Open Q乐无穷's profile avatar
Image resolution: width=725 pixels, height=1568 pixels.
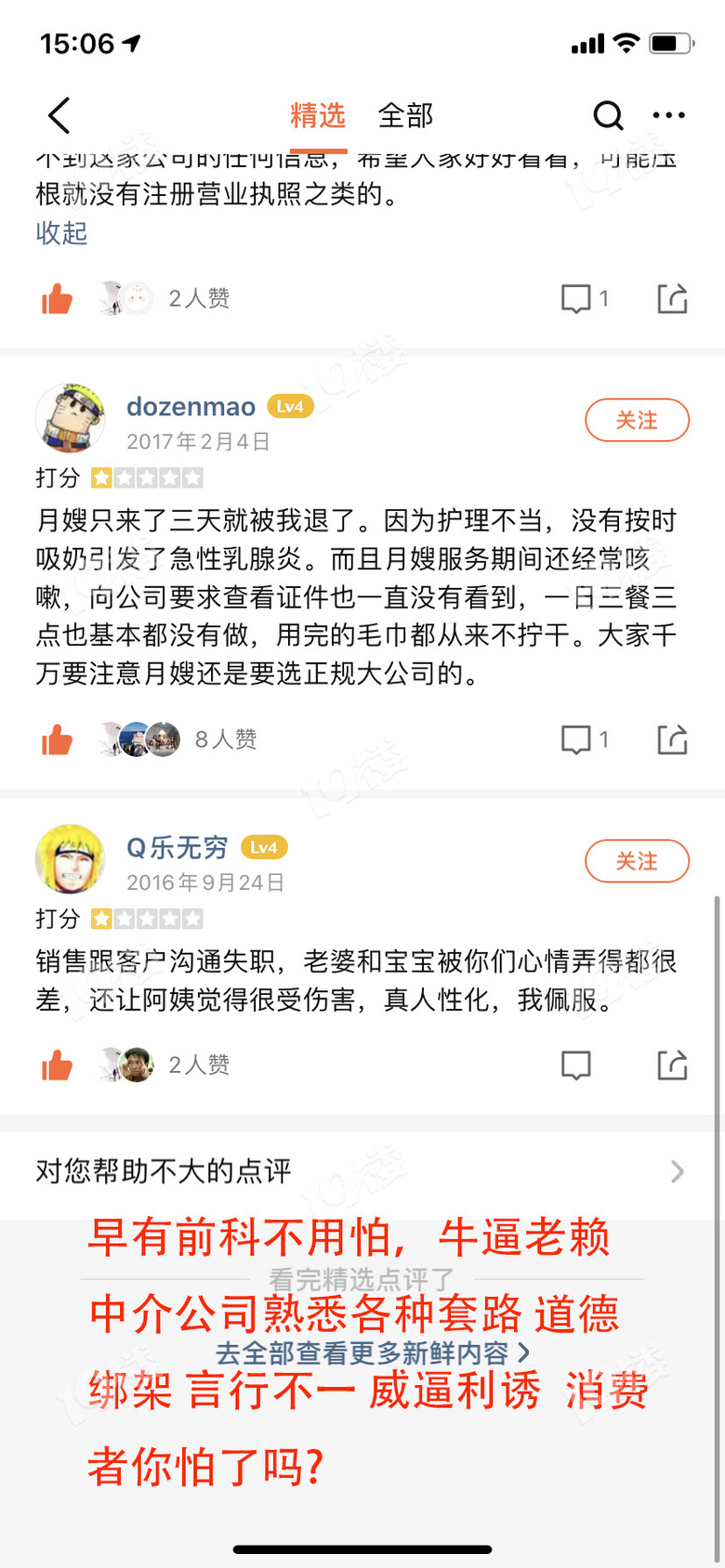tap(70, 859)
